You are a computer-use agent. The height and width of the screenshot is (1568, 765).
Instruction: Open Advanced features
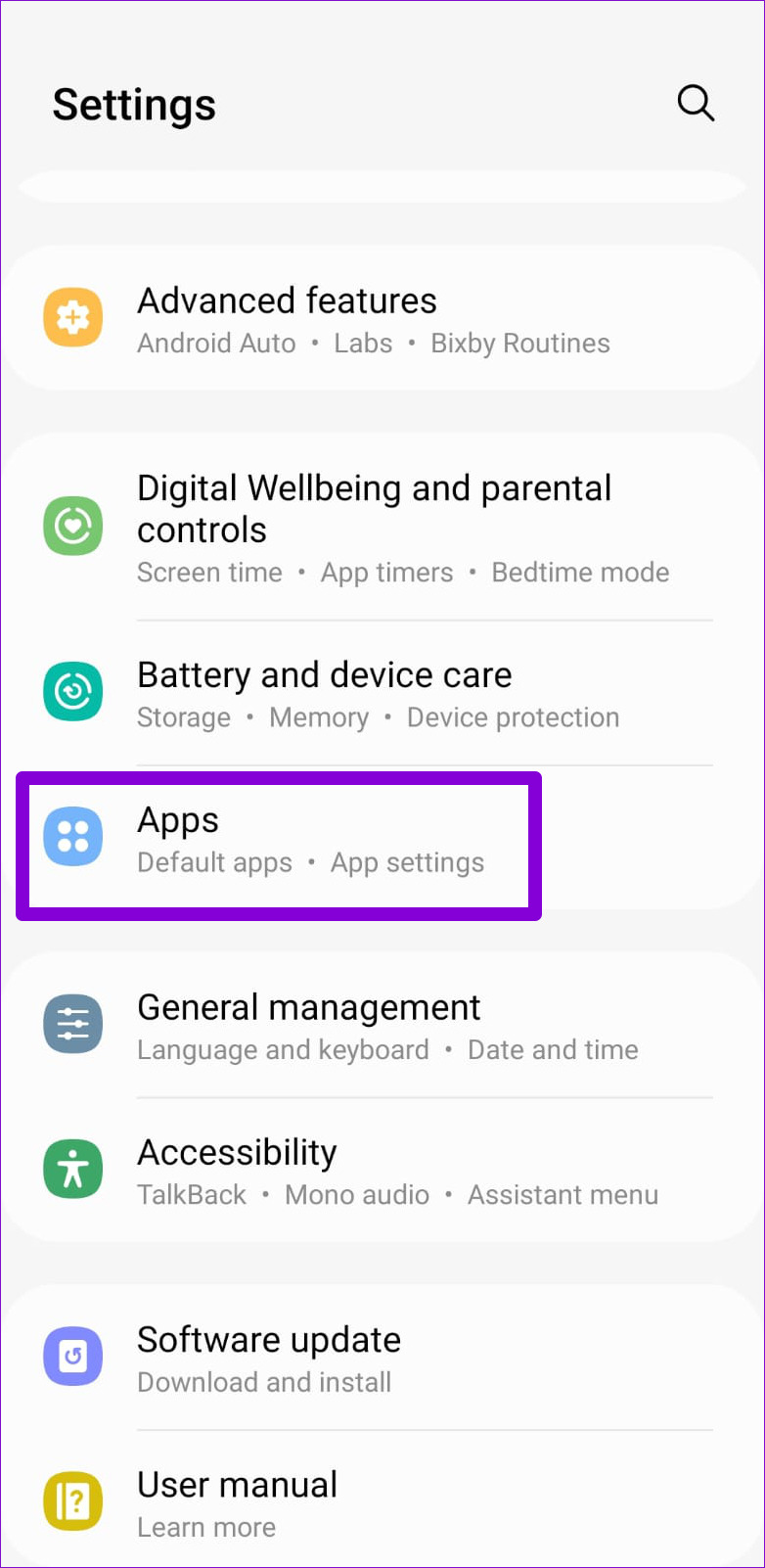click(382, 319)
